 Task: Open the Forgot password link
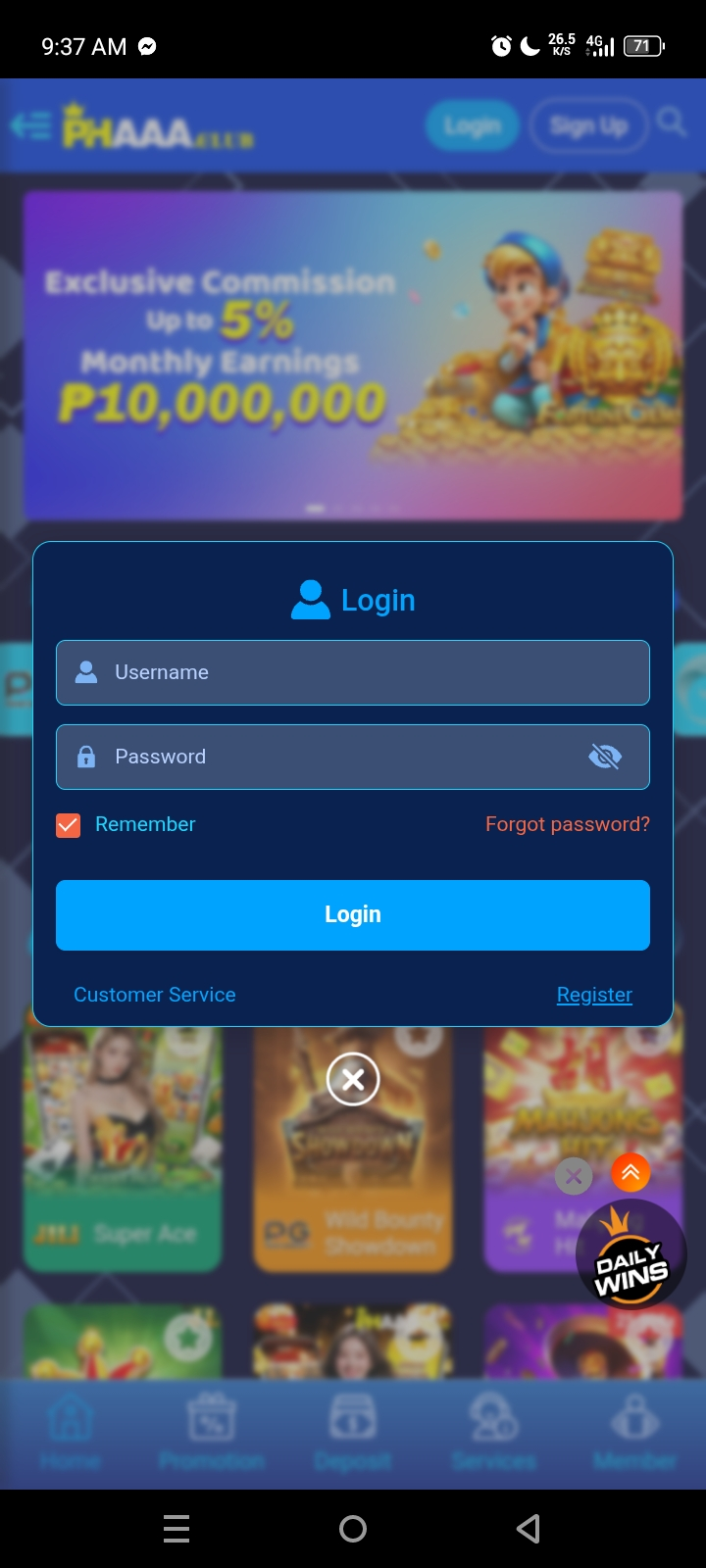pyautogui.click(x=567, y=824)
